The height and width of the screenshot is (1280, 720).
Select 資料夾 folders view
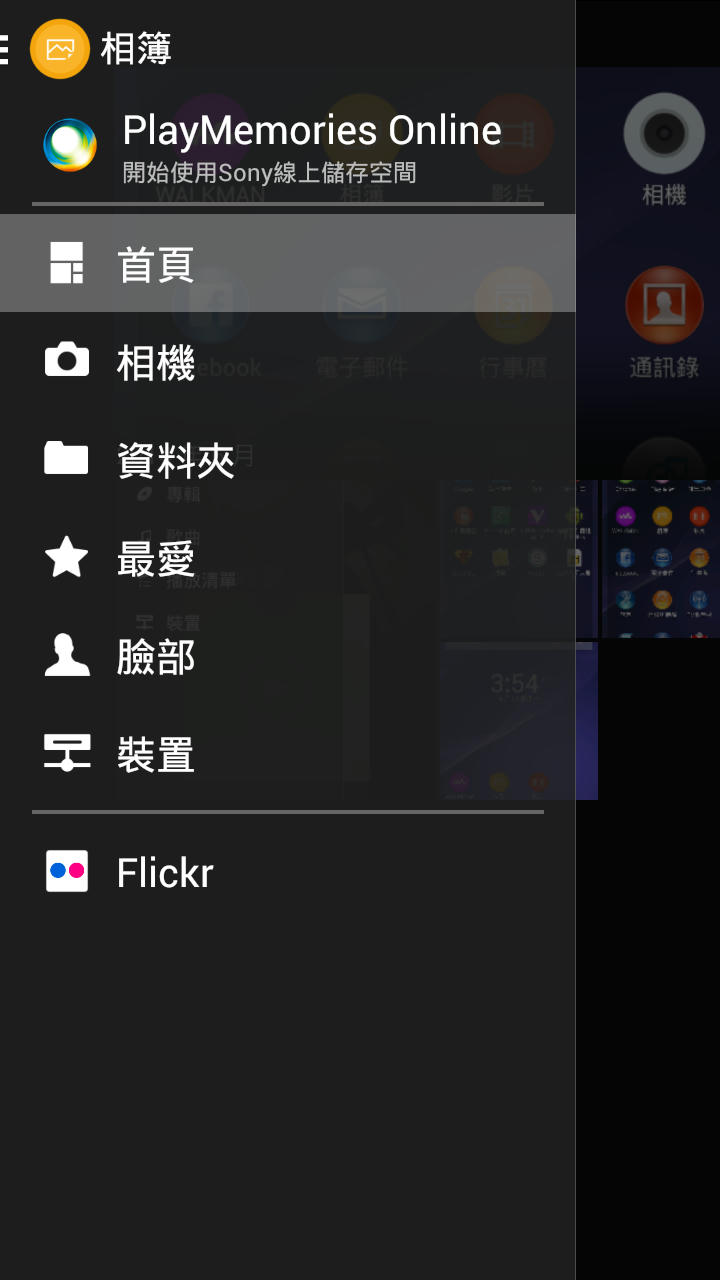click(x=288, y=459)
